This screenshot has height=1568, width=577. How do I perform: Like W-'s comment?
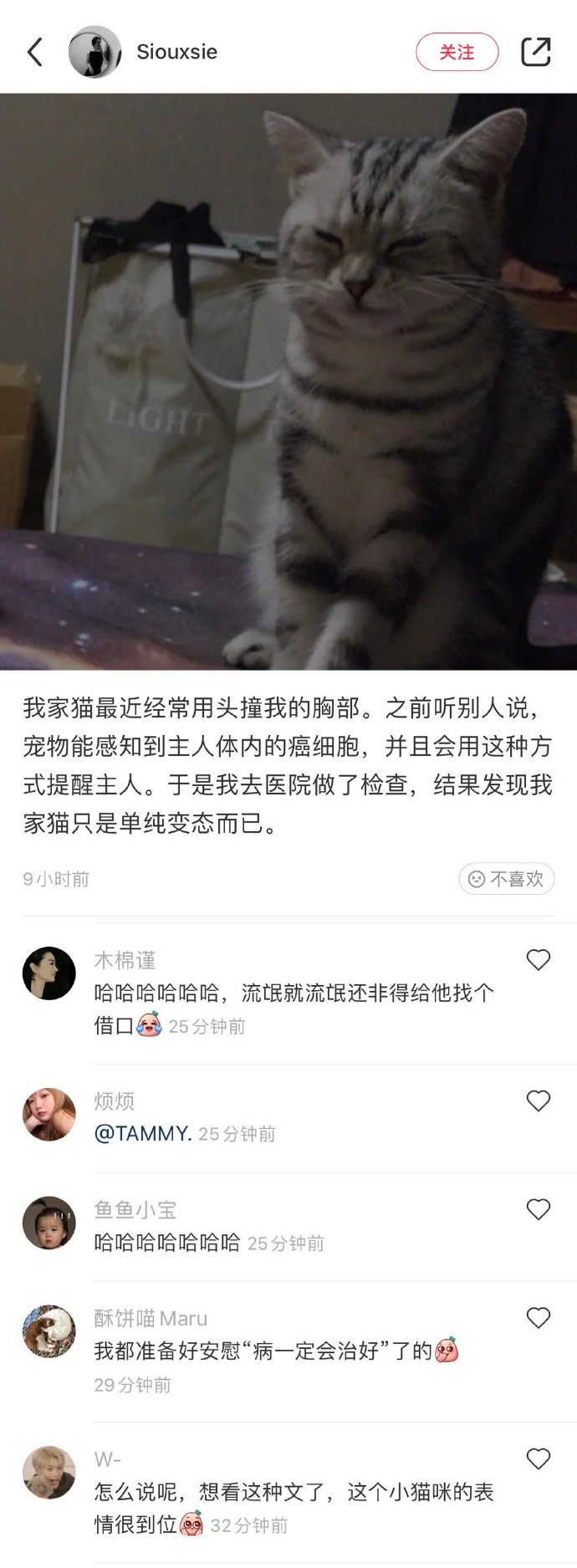[x=538, y=1459]
